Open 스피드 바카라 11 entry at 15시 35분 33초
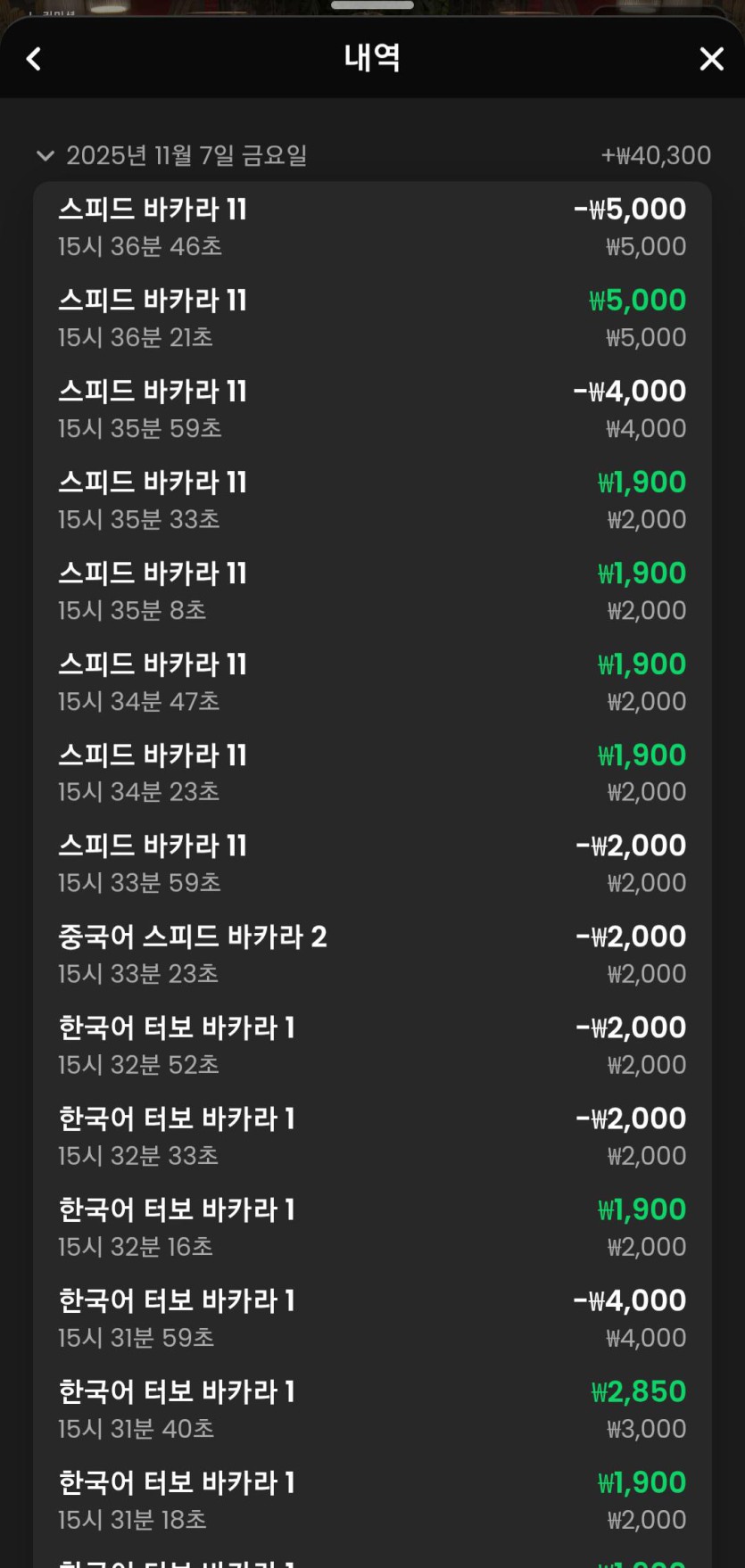Viewport: 745px width, 1568px height. (x=371, y=499)
